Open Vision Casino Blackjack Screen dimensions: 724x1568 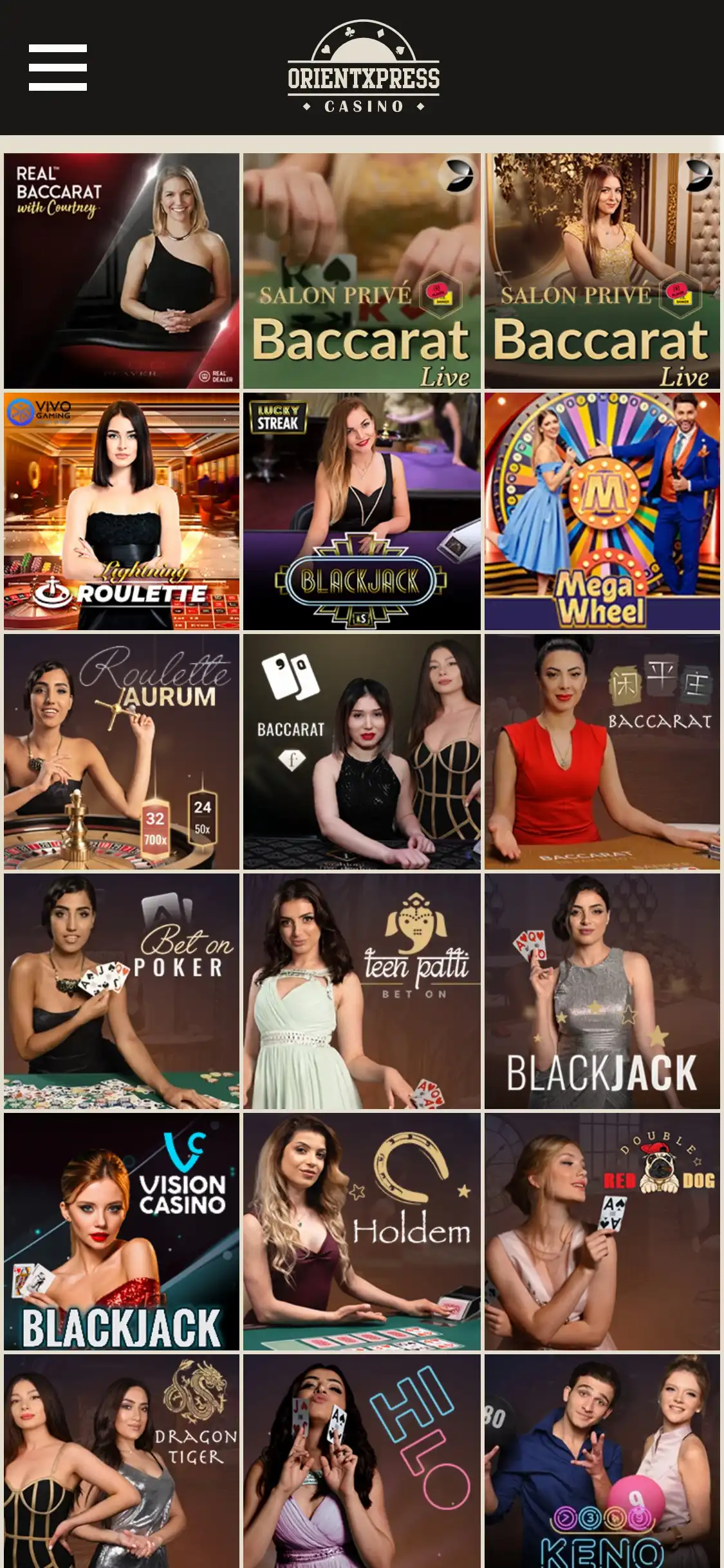pyautogui.click(x=121, y=1232)
